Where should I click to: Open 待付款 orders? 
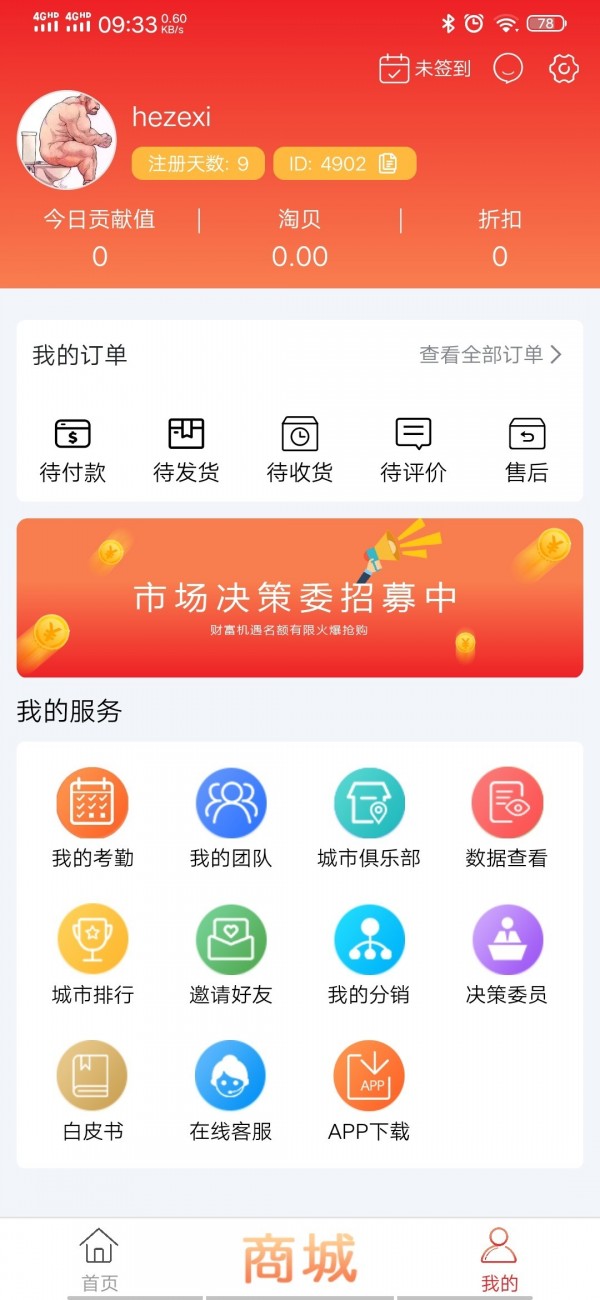(x=72, y=450)
